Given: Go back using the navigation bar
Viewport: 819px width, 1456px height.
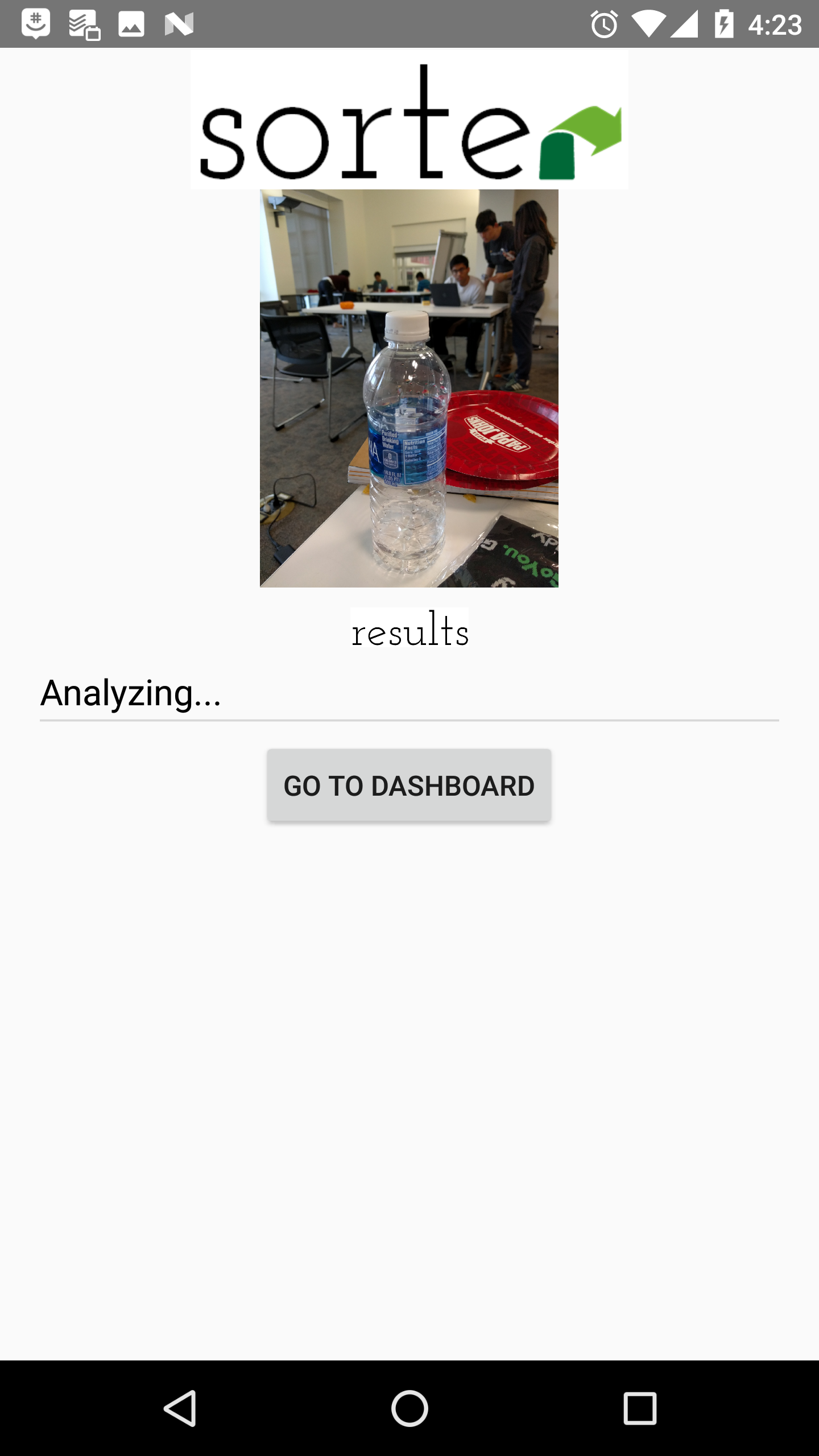Looking at the screenshot, I should click(x=180, y=1408).
